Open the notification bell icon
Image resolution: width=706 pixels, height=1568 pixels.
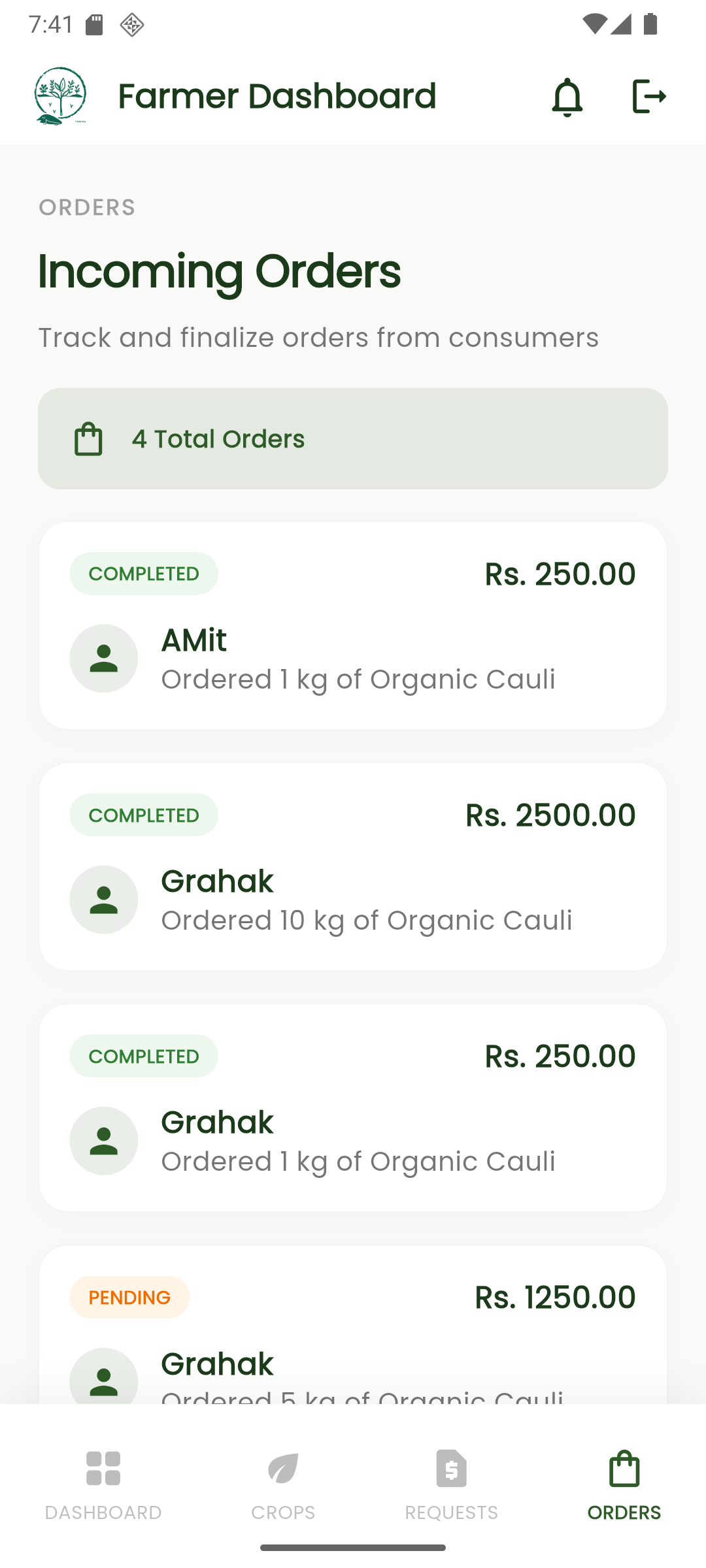567,97
